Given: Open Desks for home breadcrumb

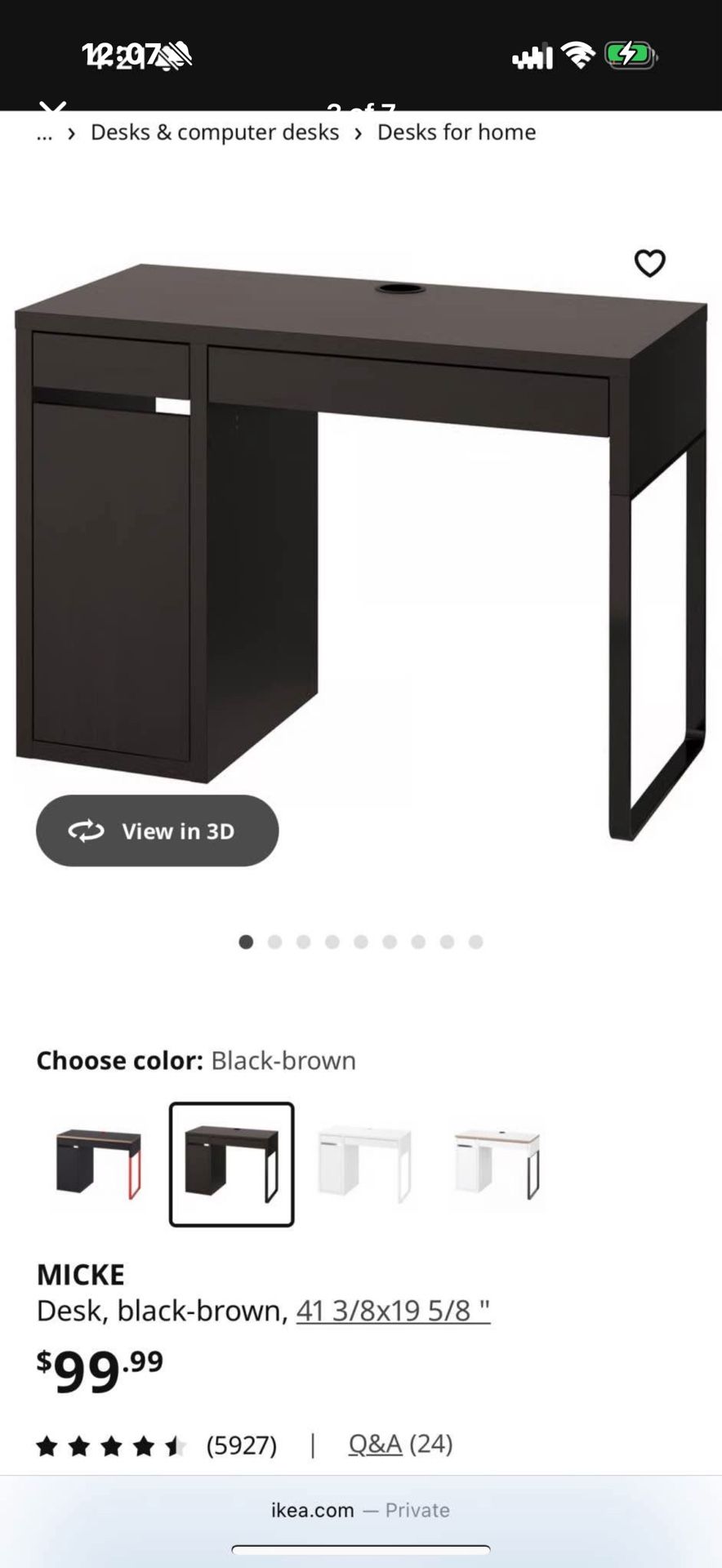Looking at the screenshot, I should (456, 131).
